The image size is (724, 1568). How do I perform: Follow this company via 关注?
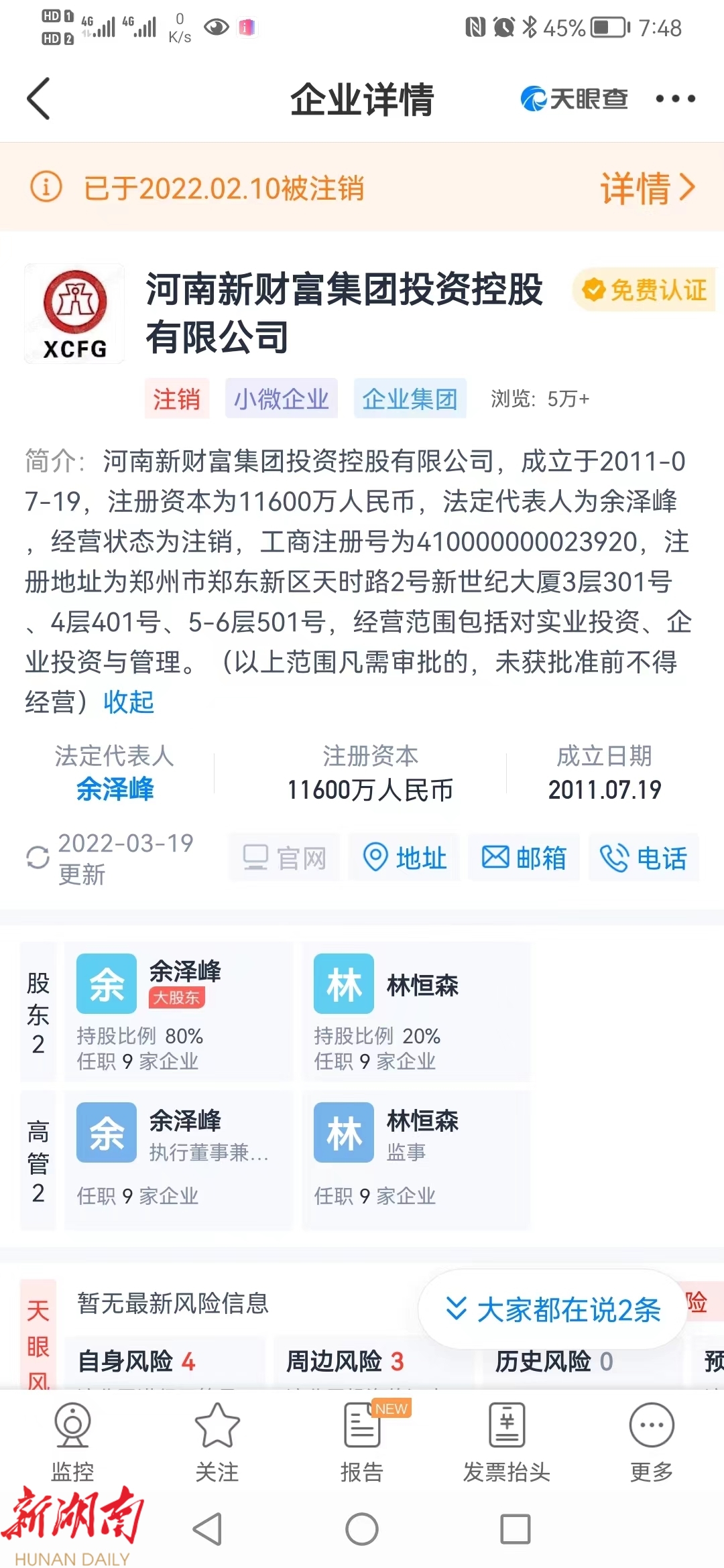tap(217, 1442)
